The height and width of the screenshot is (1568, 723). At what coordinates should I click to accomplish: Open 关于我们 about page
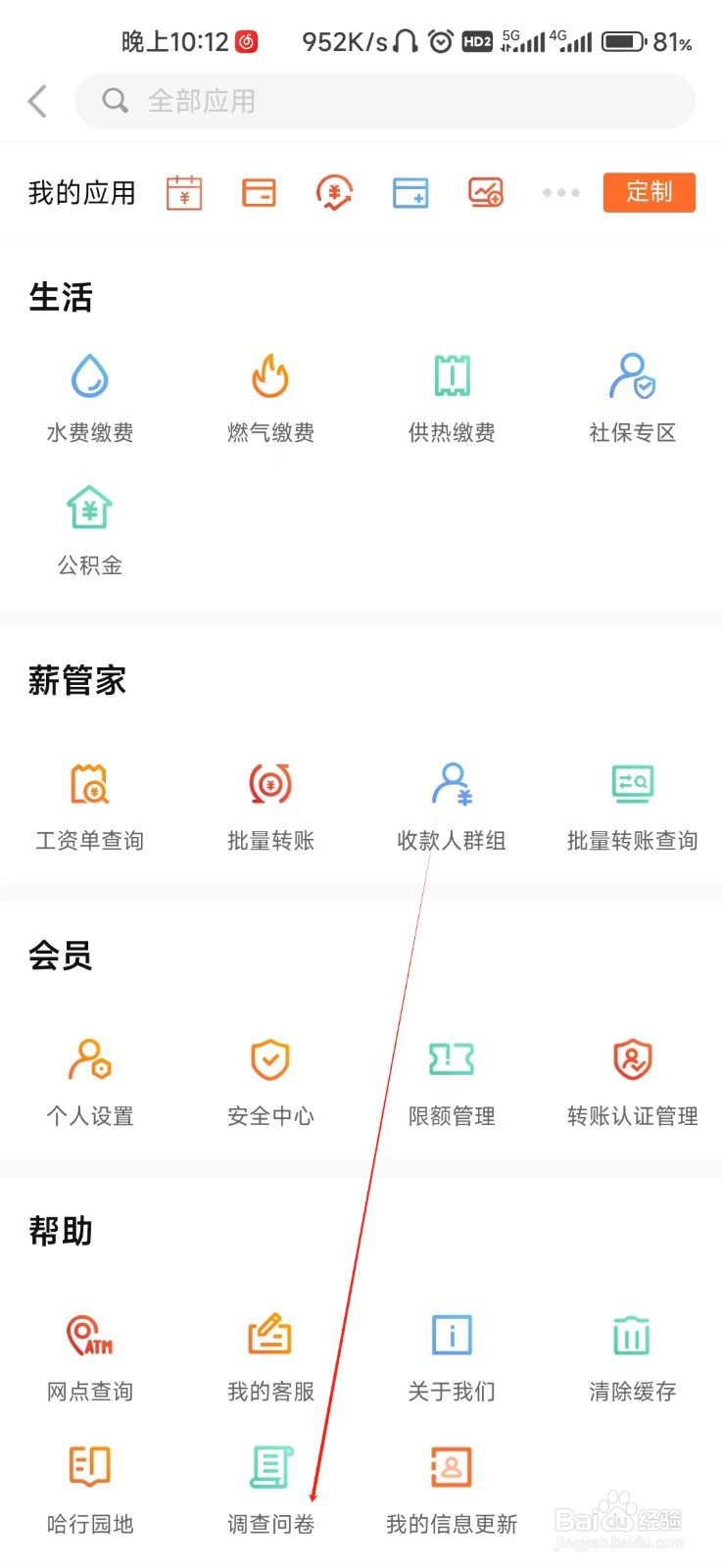(452, 1357)
